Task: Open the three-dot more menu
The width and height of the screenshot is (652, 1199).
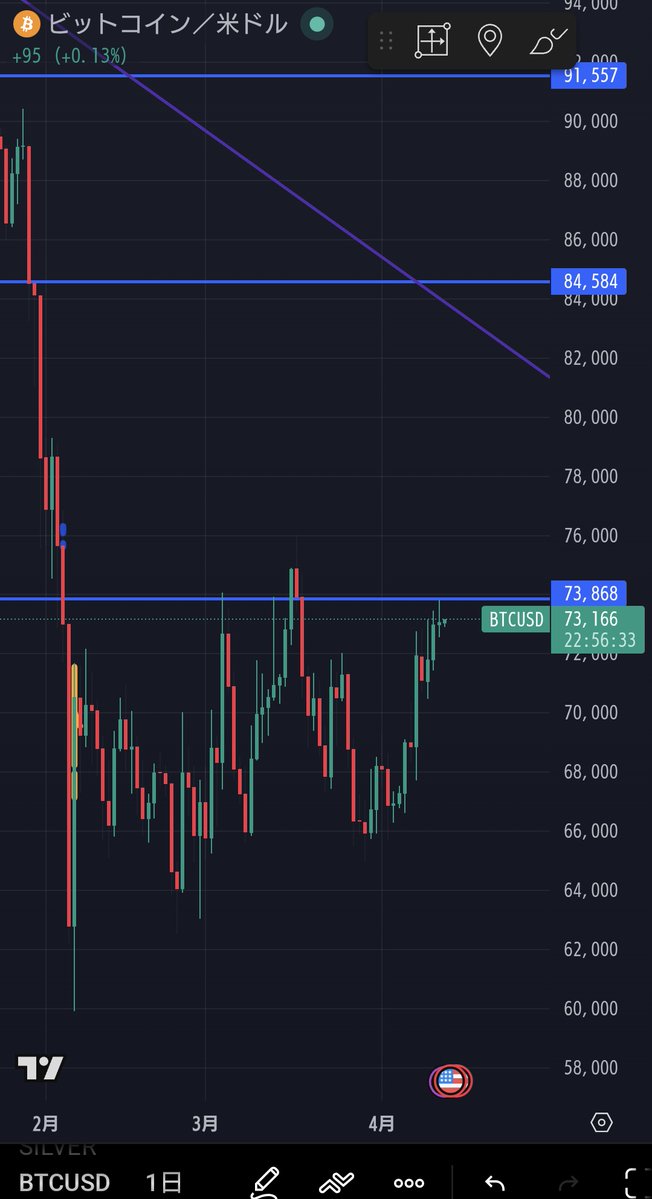Action: pos(409,1182)
